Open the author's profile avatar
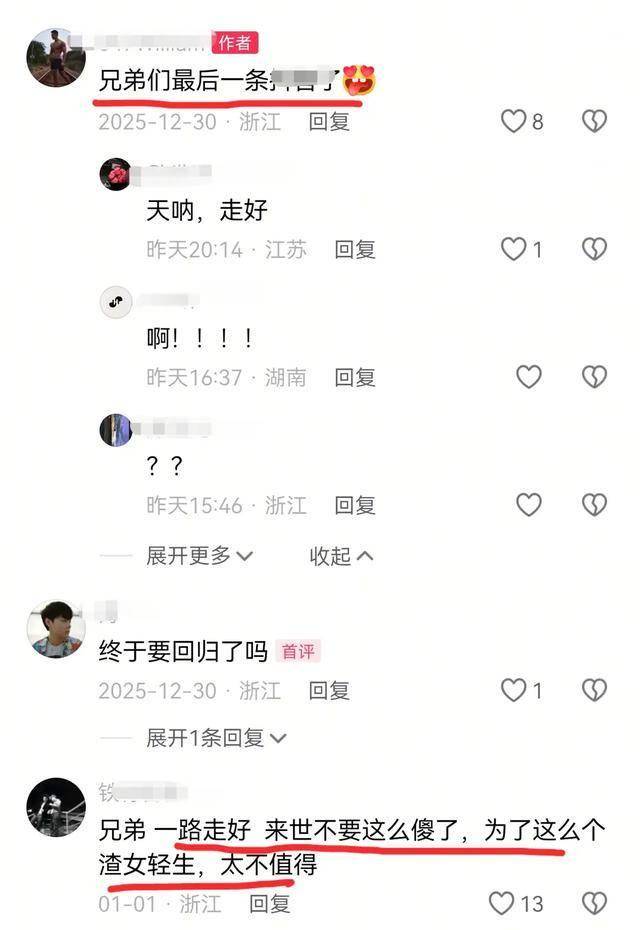 (x=55, y=57)
